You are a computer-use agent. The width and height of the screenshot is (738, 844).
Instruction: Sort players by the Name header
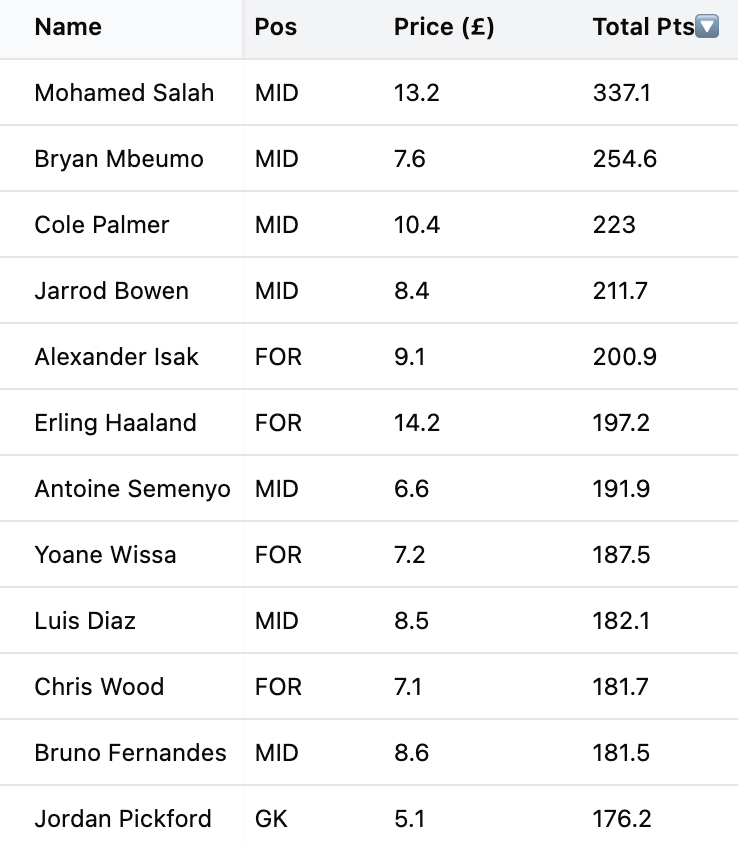point(68,27)
